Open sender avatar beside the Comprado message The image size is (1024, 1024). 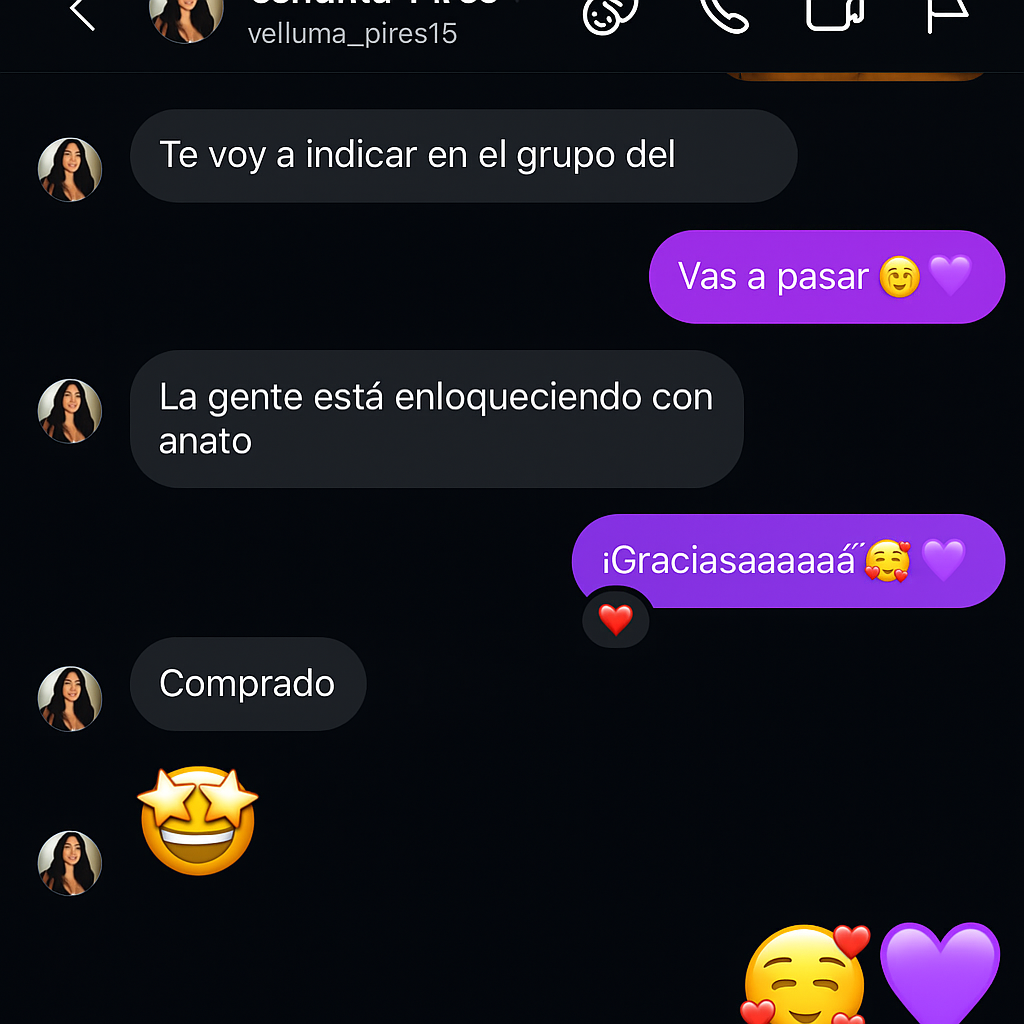(x=70, y=699)
